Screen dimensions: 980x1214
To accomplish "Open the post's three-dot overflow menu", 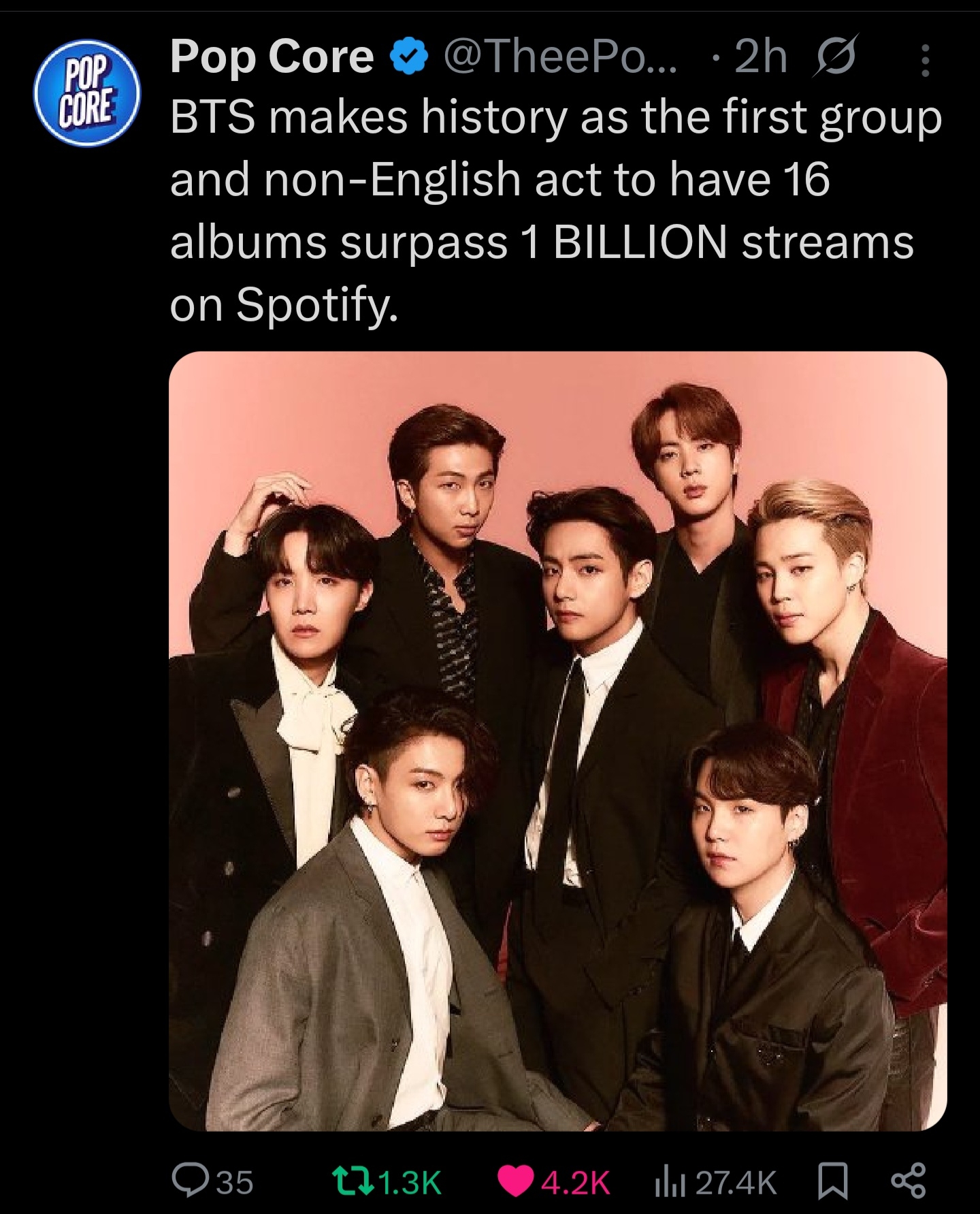I will click(925, 61).
